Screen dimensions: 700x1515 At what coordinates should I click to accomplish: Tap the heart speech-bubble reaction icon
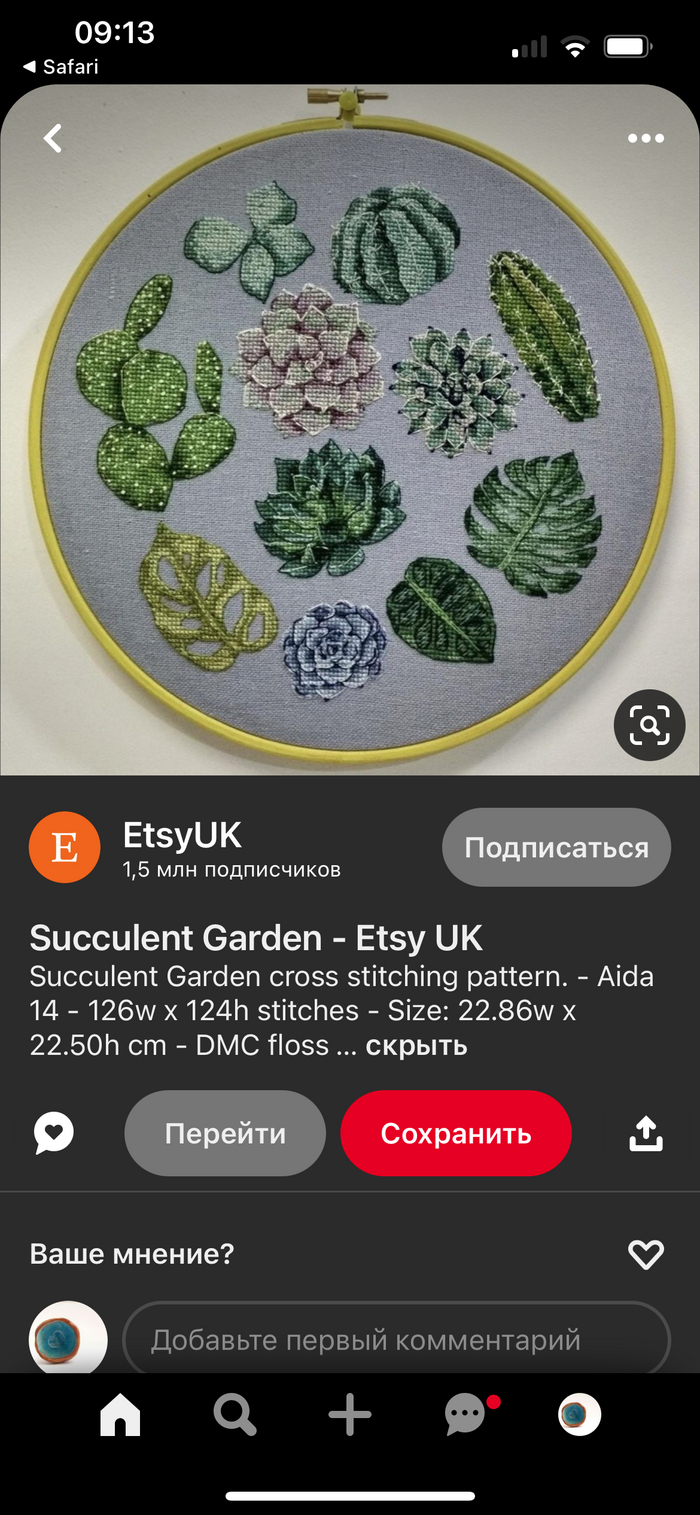[54, 1133]
